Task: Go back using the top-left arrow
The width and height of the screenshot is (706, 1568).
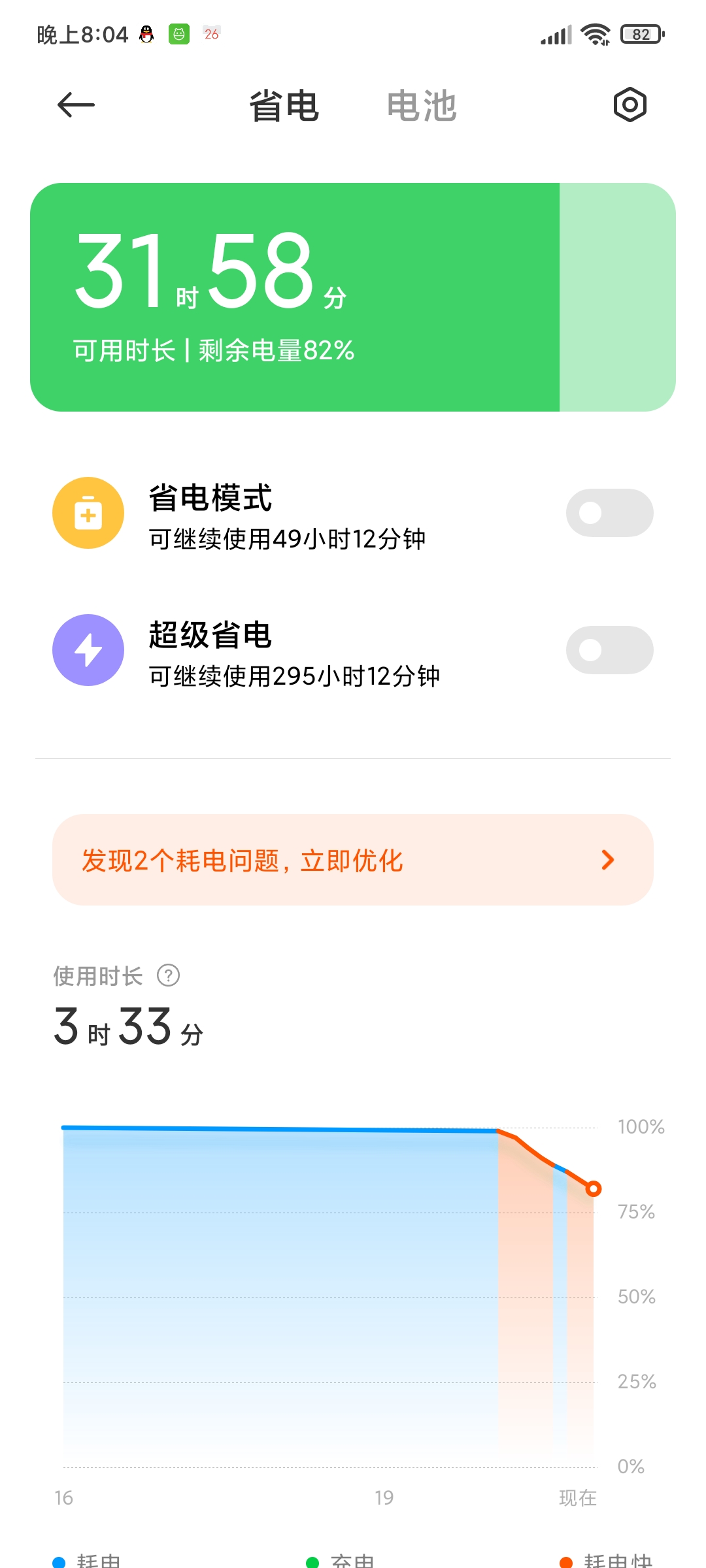Action: pyautogui.click(x=76, y=105)
